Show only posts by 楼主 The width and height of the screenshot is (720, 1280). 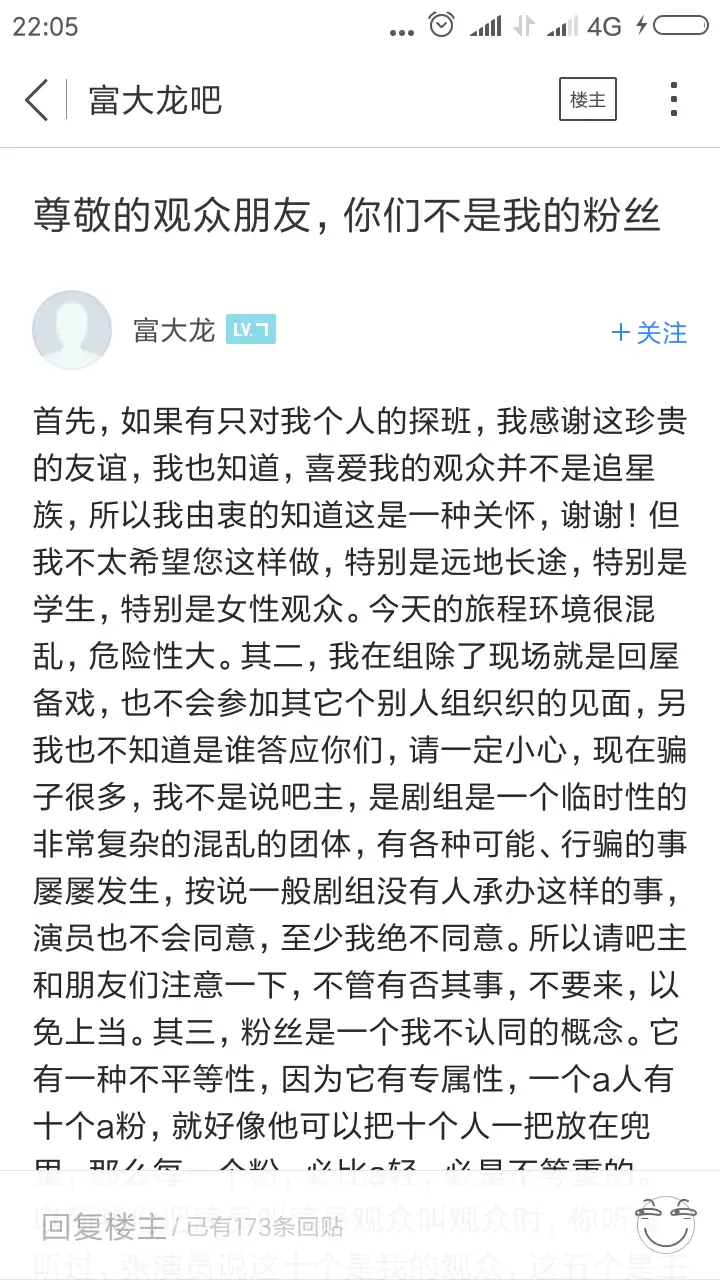pos(588,100)
